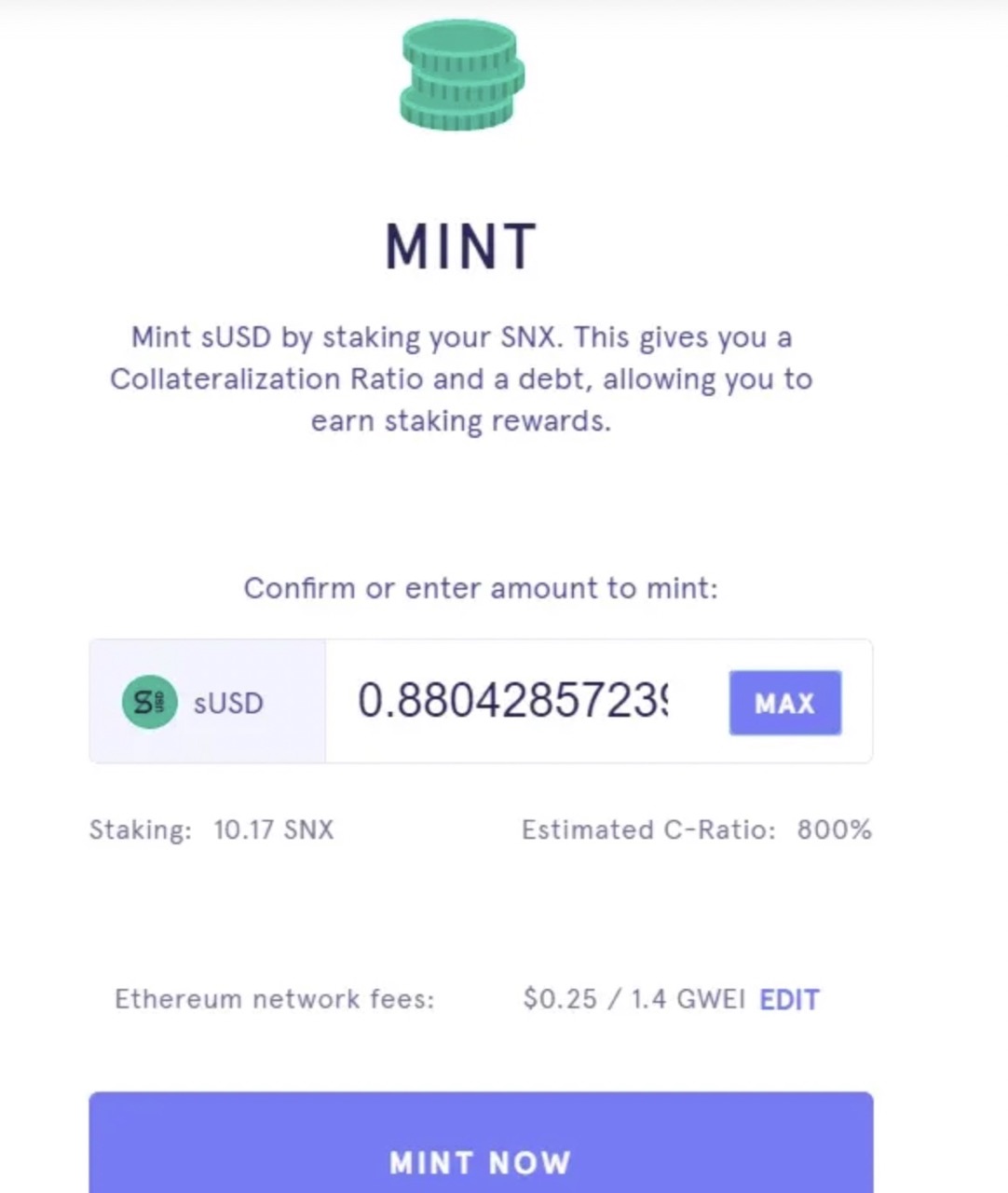Click the Ethereum network fees label
Viewport: 1008px width, 1193px height.
276,998
